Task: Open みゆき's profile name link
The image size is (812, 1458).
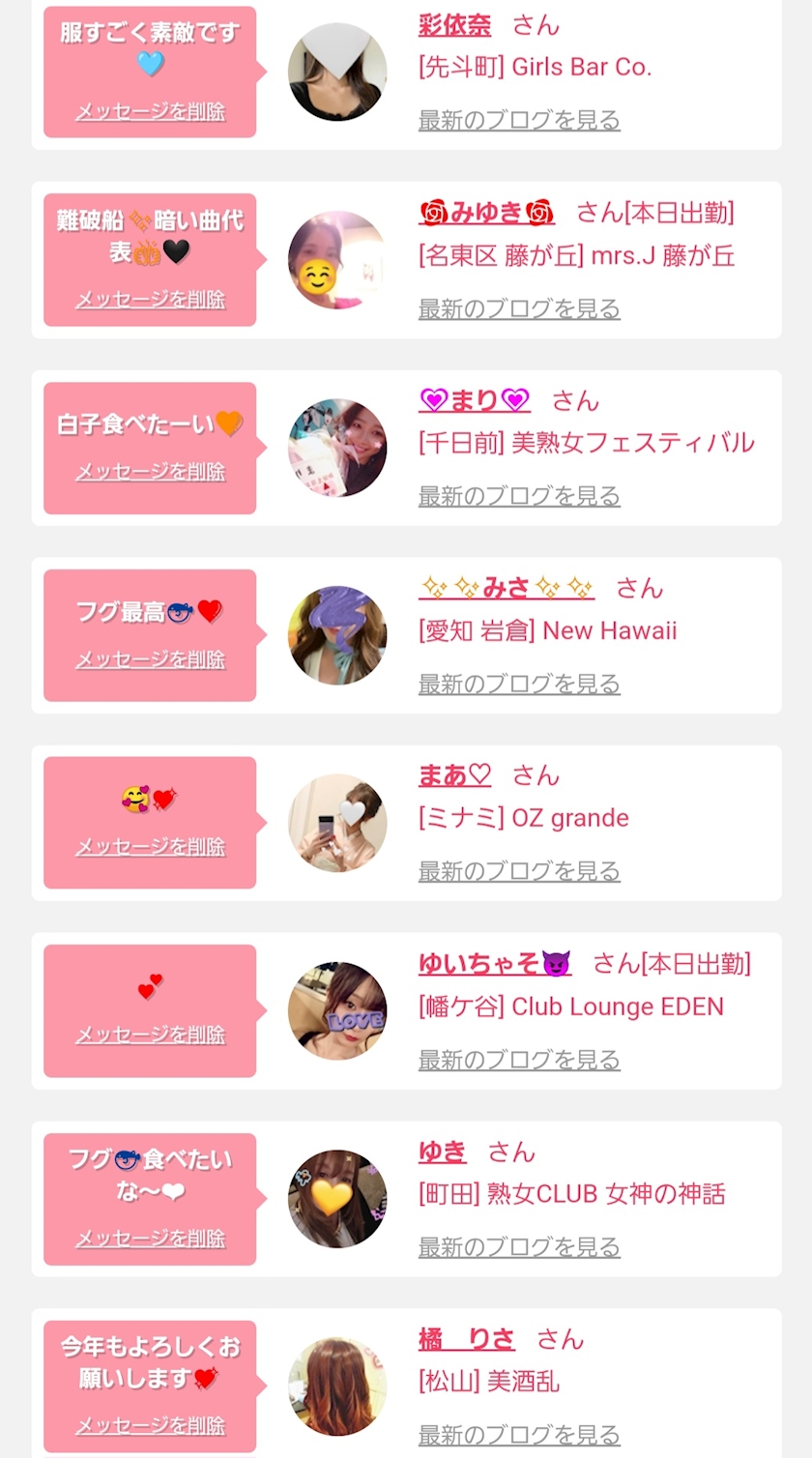Action: click(487, 213)
